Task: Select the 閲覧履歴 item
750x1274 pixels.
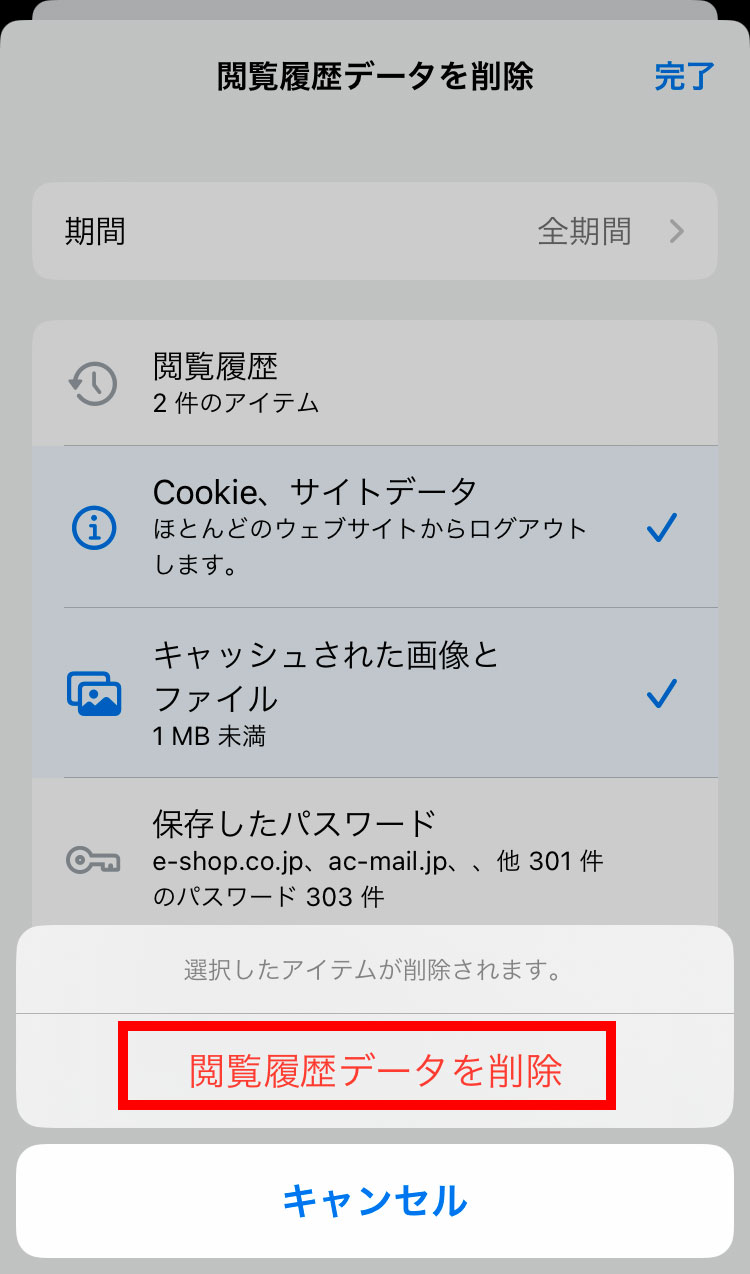Action: 375,383
